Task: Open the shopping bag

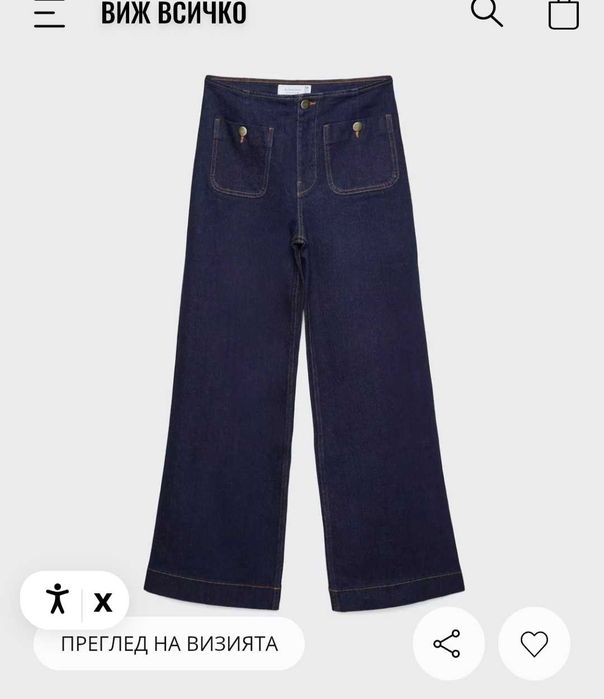Action: (564, 13)
